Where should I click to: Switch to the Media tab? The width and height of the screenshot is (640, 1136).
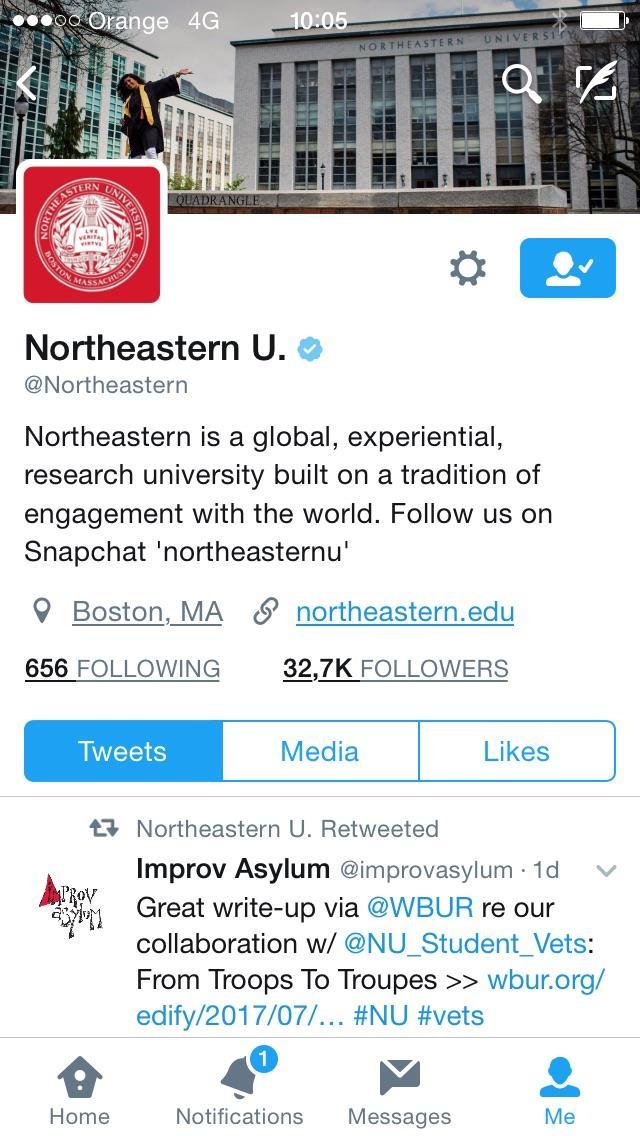coord(320,751)
